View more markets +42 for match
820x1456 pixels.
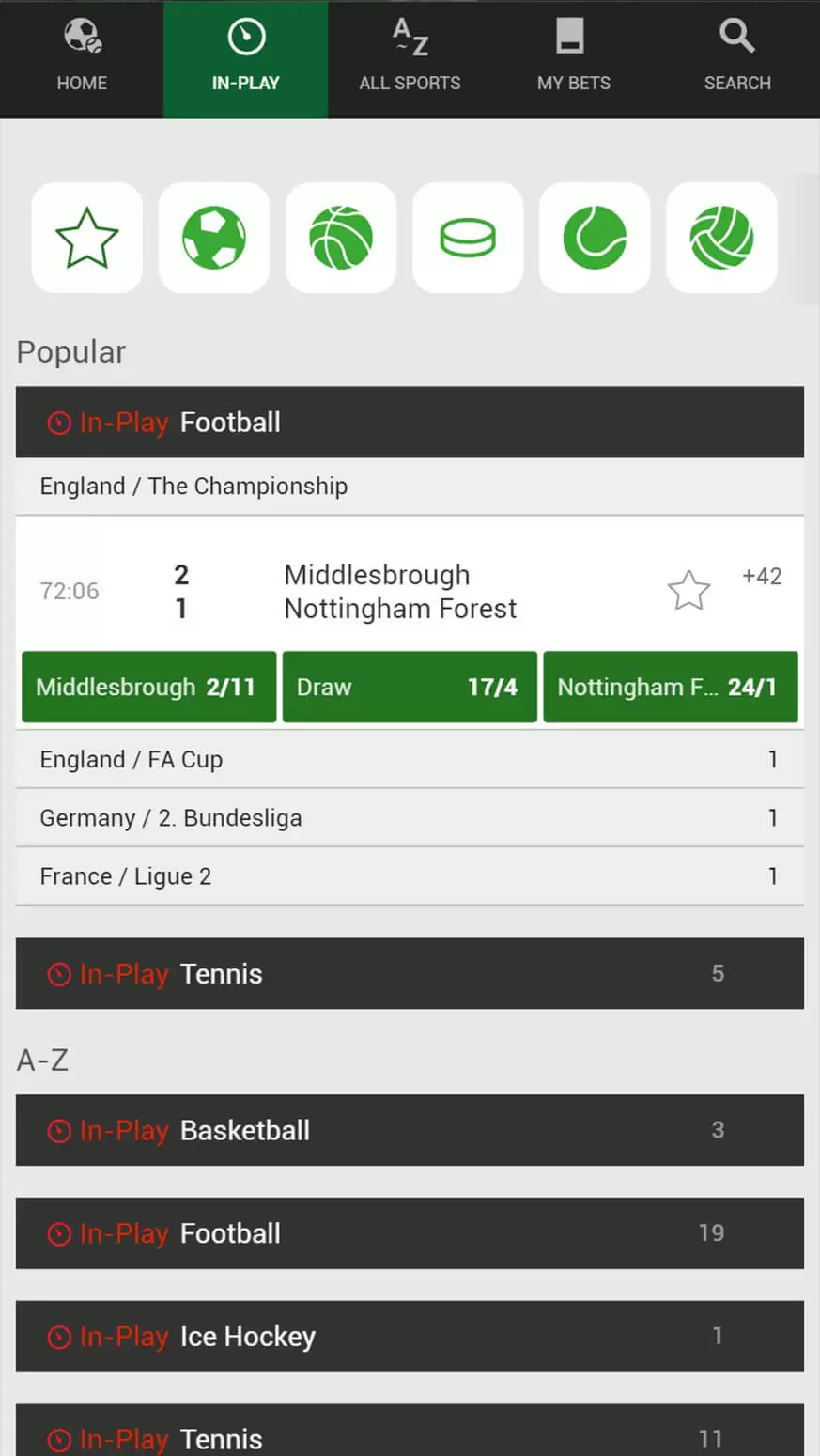762,576
